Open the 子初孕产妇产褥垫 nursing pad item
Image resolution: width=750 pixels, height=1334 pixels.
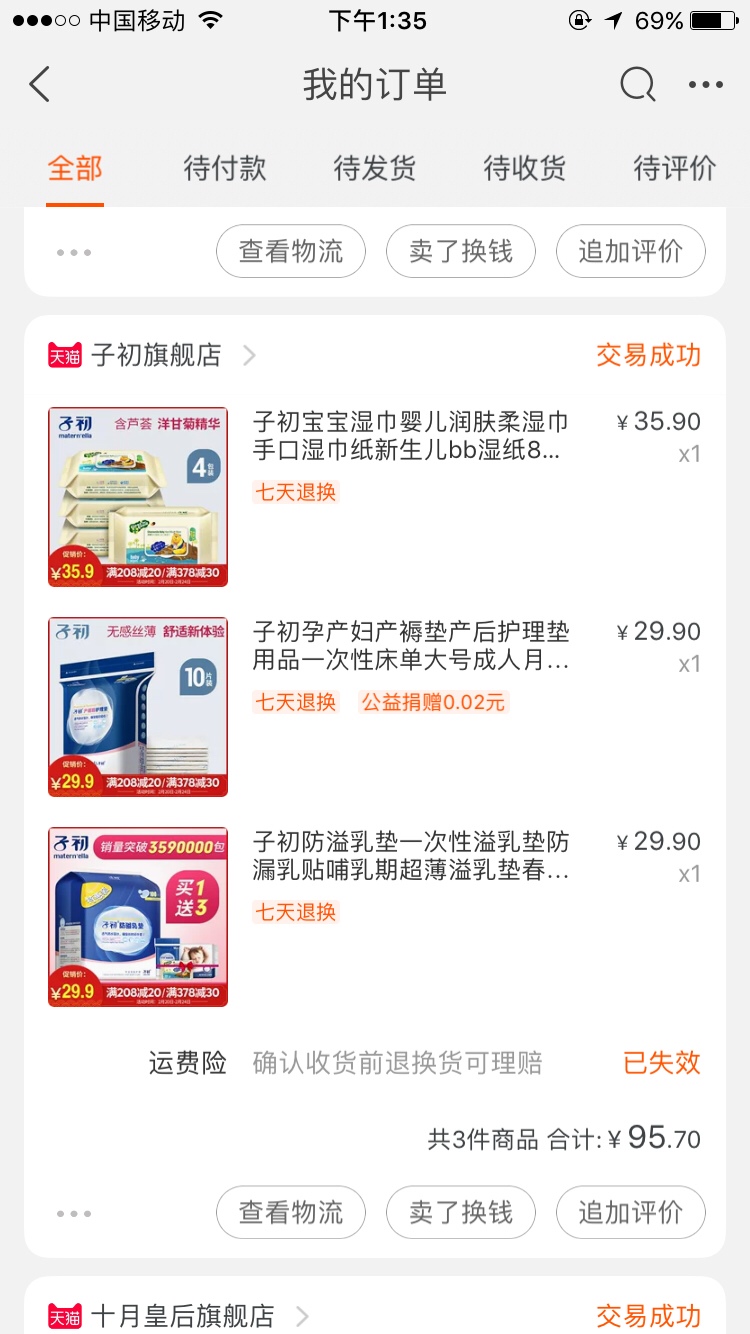coord(410,646)
